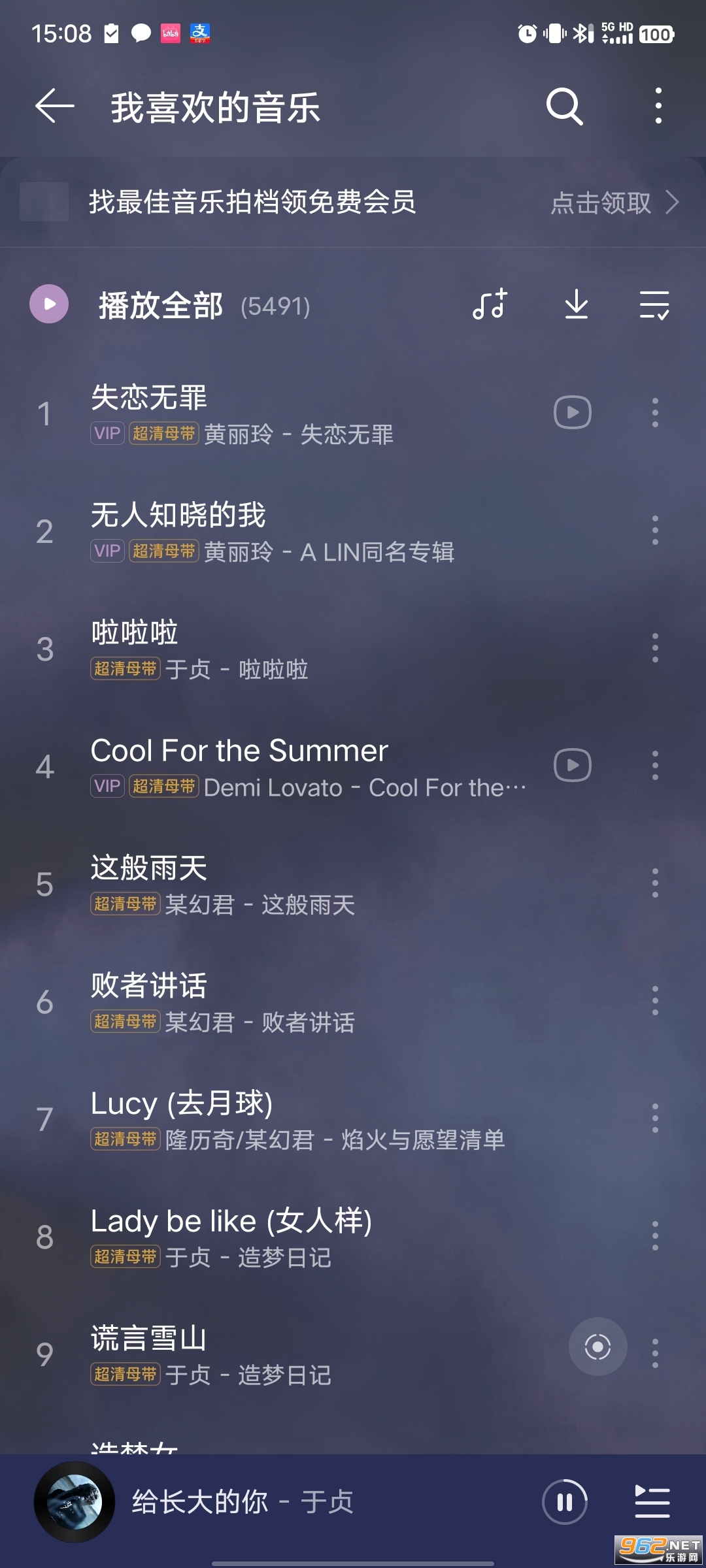
Task: Play the song 败者讲话
Action: pyautogui.click(x=261, y=1002)
